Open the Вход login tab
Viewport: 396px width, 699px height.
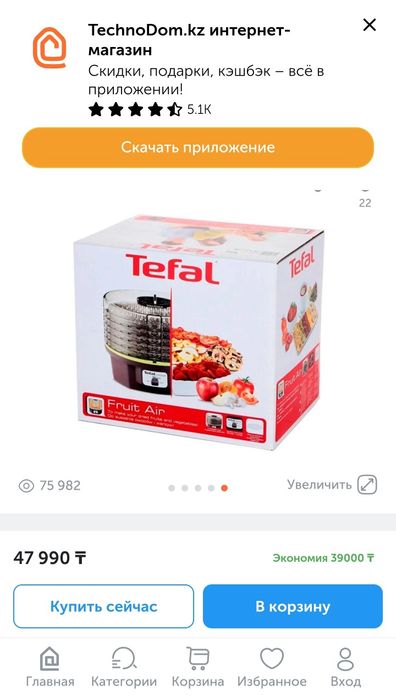(x=346, y=667)
